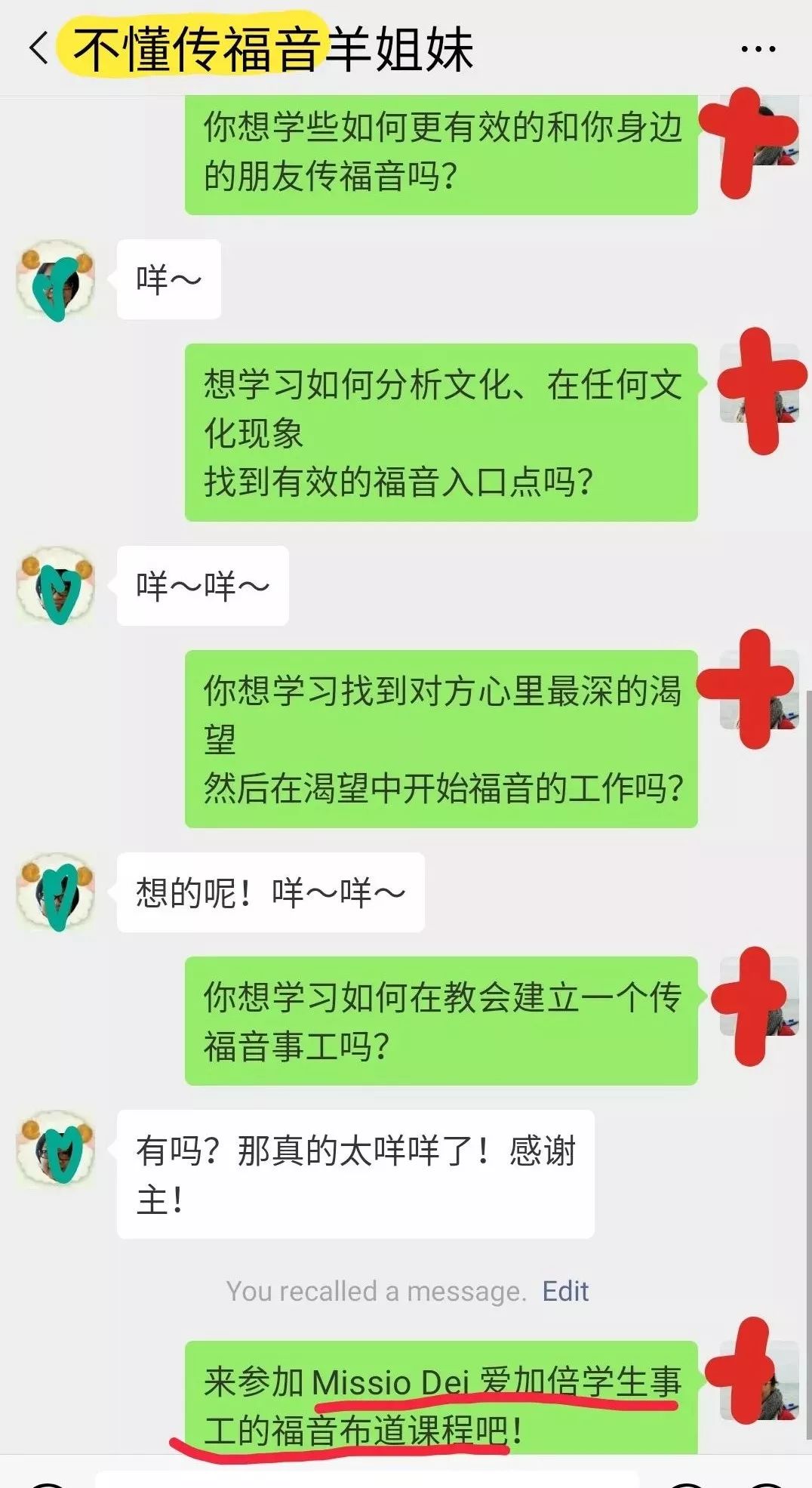Viewport: 812px width, 1488px height.
Task: Tap Edit beside the recalled message
Action: pyautogui.click(x=565, y=1291)
